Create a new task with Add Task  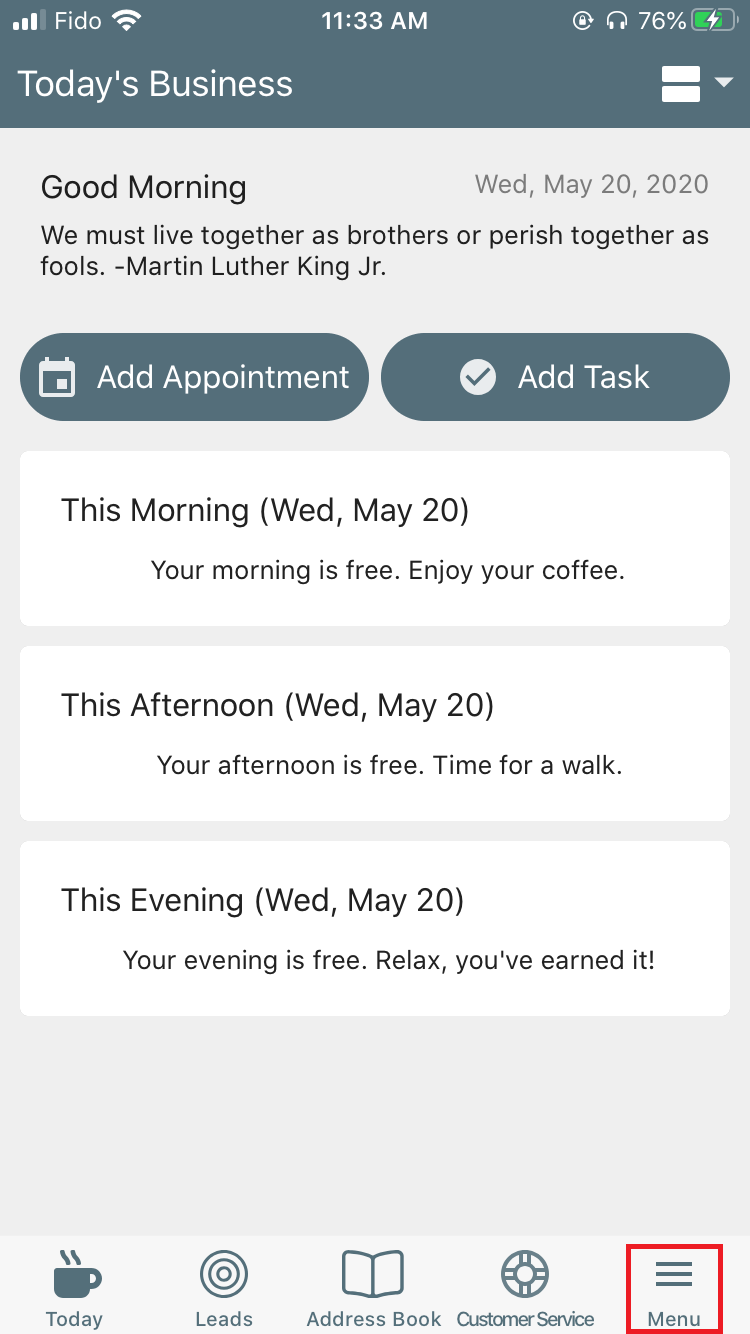point(555,377)
